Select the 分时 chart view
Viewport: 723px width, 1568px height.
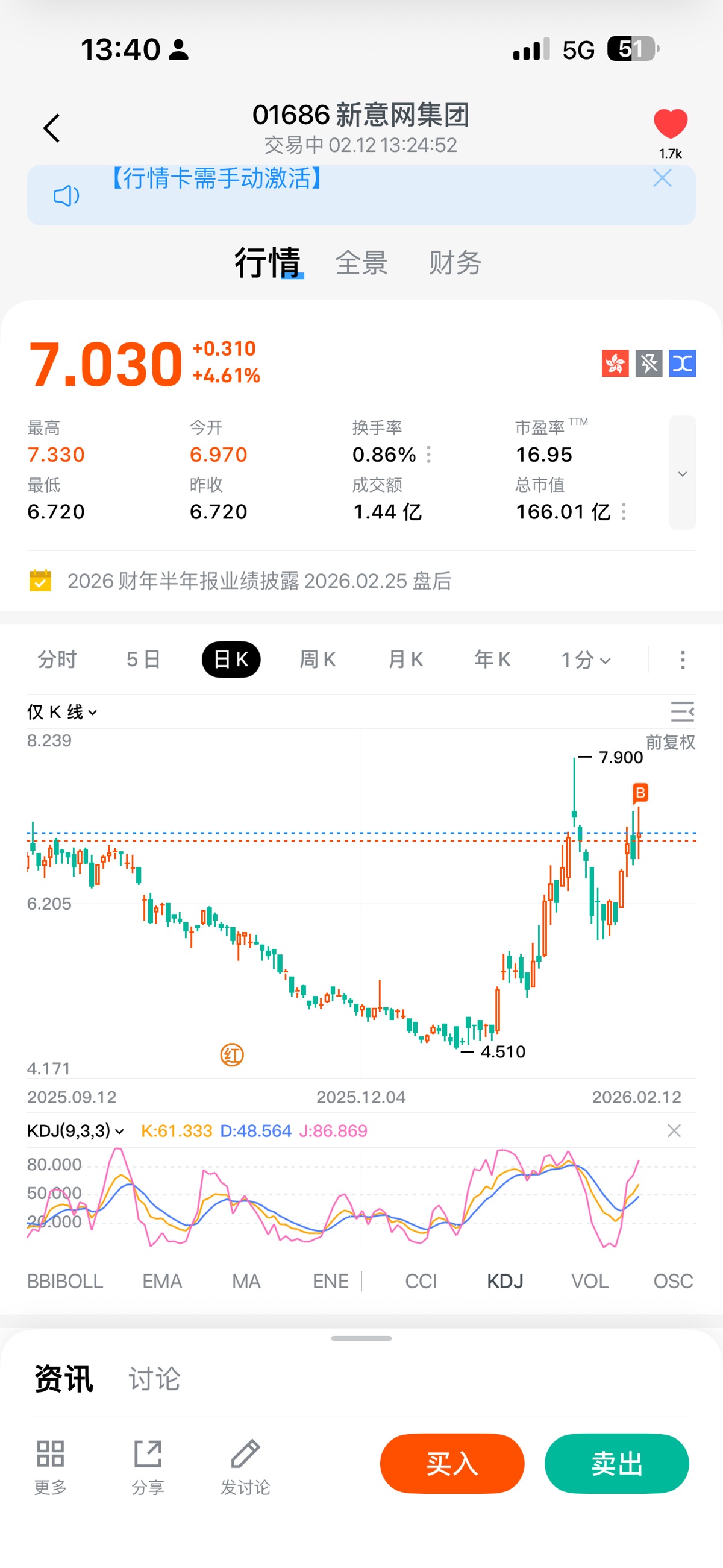[x=57, y=660]
